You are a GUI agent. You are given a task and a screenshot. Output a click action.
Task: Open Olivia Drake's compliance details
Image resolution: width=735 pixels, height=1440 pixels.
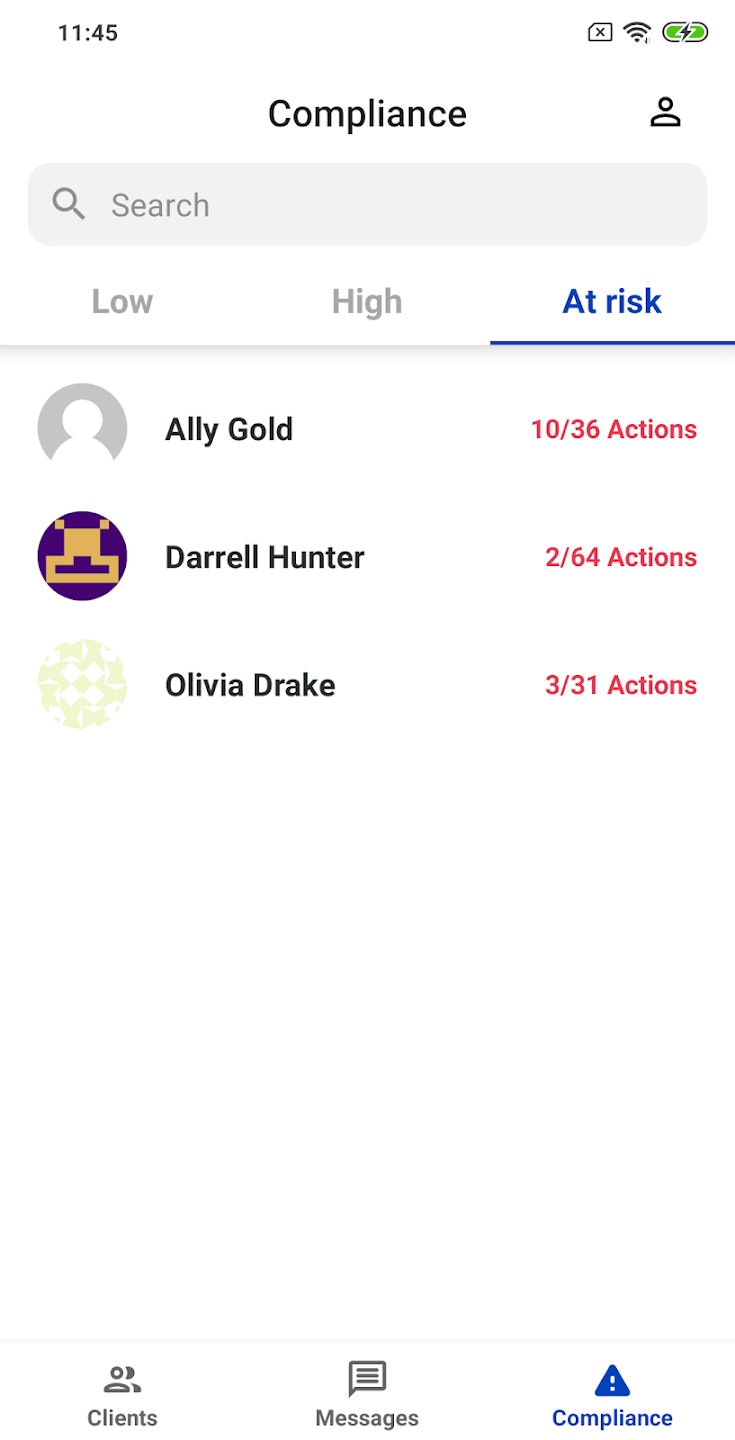pyautogui.click(x=367, y=685)
